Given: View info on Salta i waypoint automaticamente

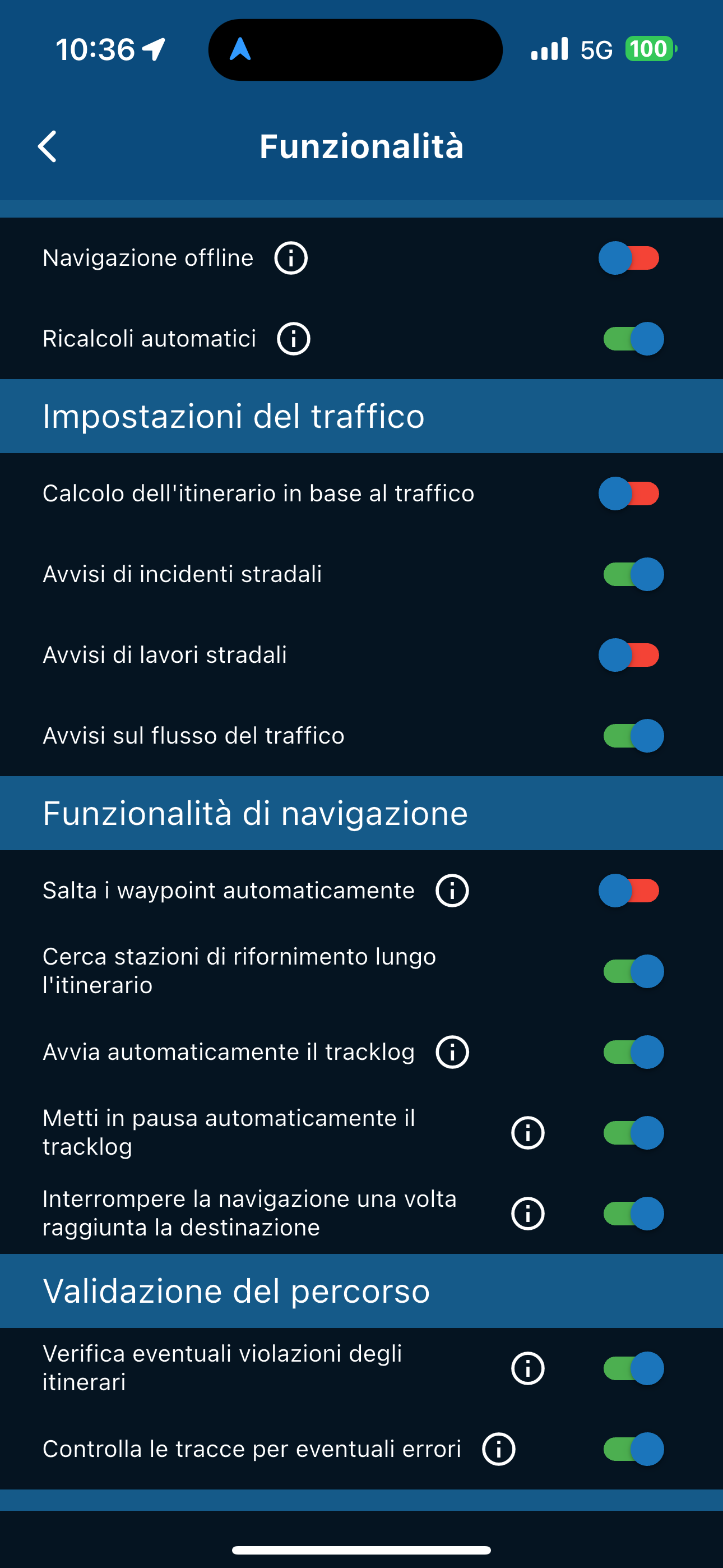Looking at the screenshot, I should [x=452, y=891].
